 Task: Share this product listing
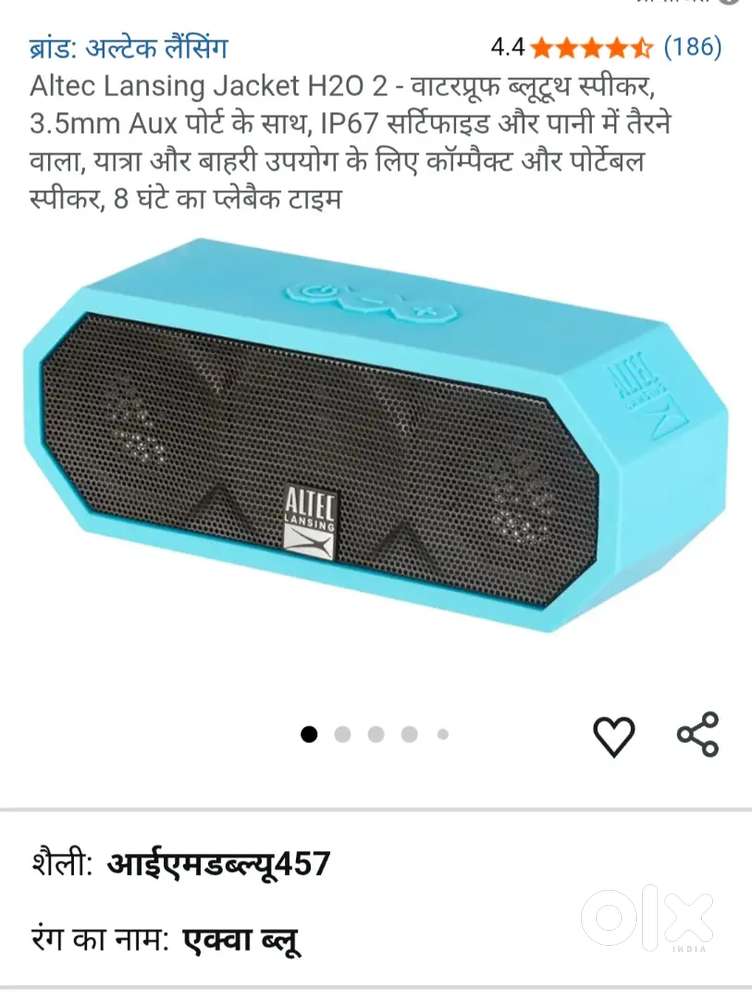click(x=698, y=735)
